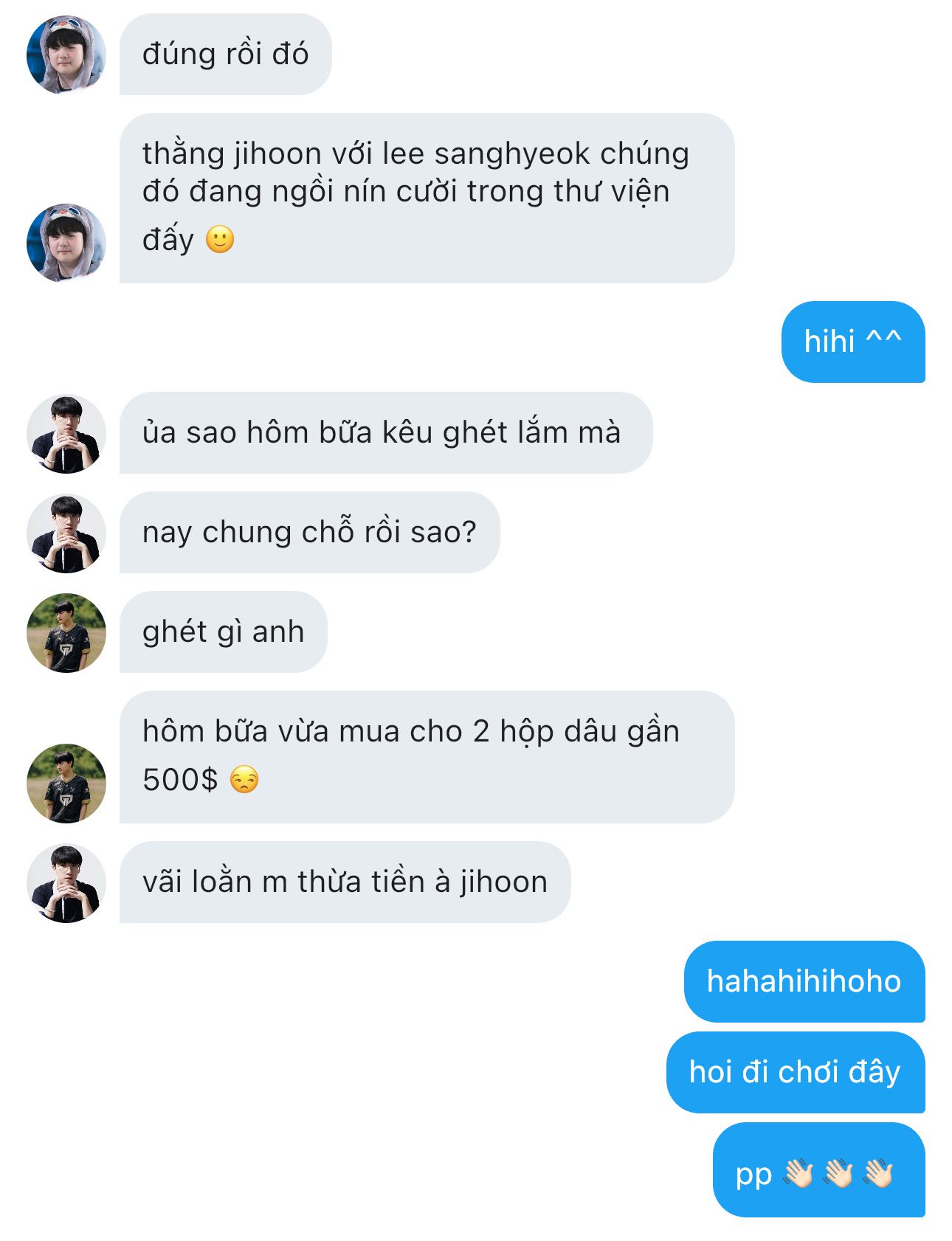Open avatar beside "đúng rồi đó" message
Viewport: 952px width, 1241px height.
click(x=66, y=55)
